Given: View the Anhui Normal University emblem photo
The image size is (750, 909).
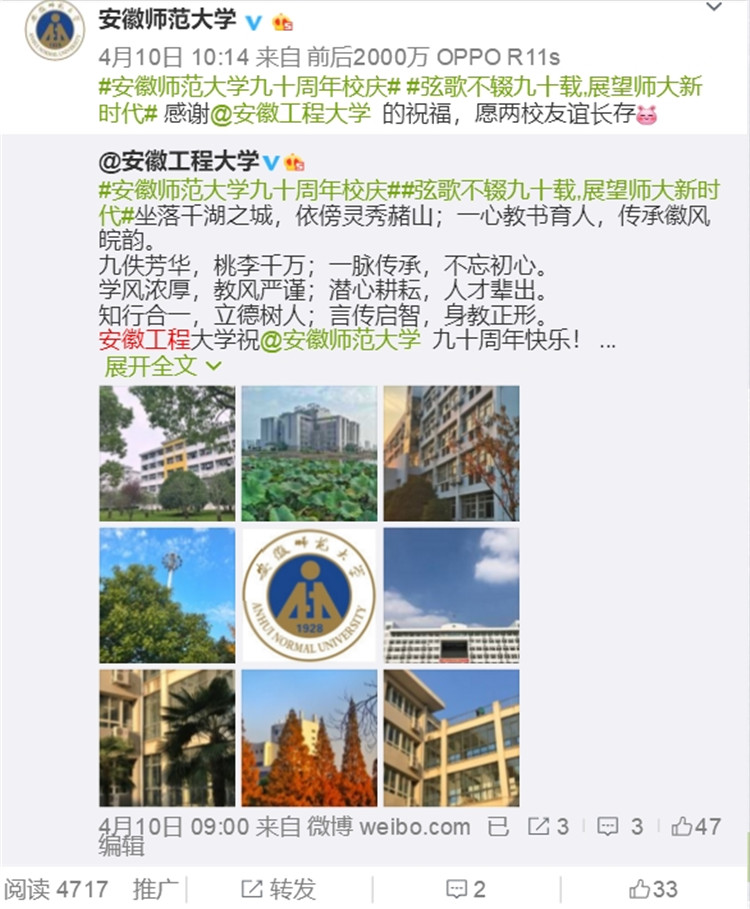Looking at the screenshot, I should 309,595.
